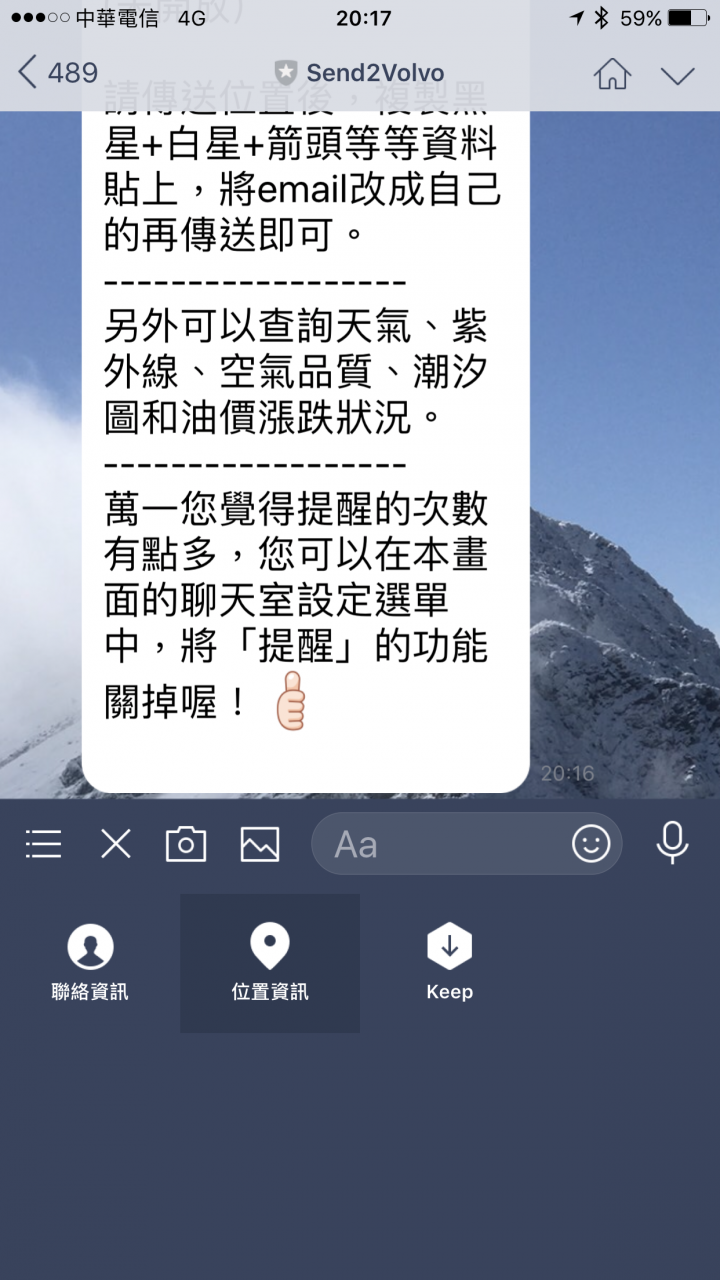Close the attachment options panel
Viewport: 720px width, 1280px height.
pos(116,845)
